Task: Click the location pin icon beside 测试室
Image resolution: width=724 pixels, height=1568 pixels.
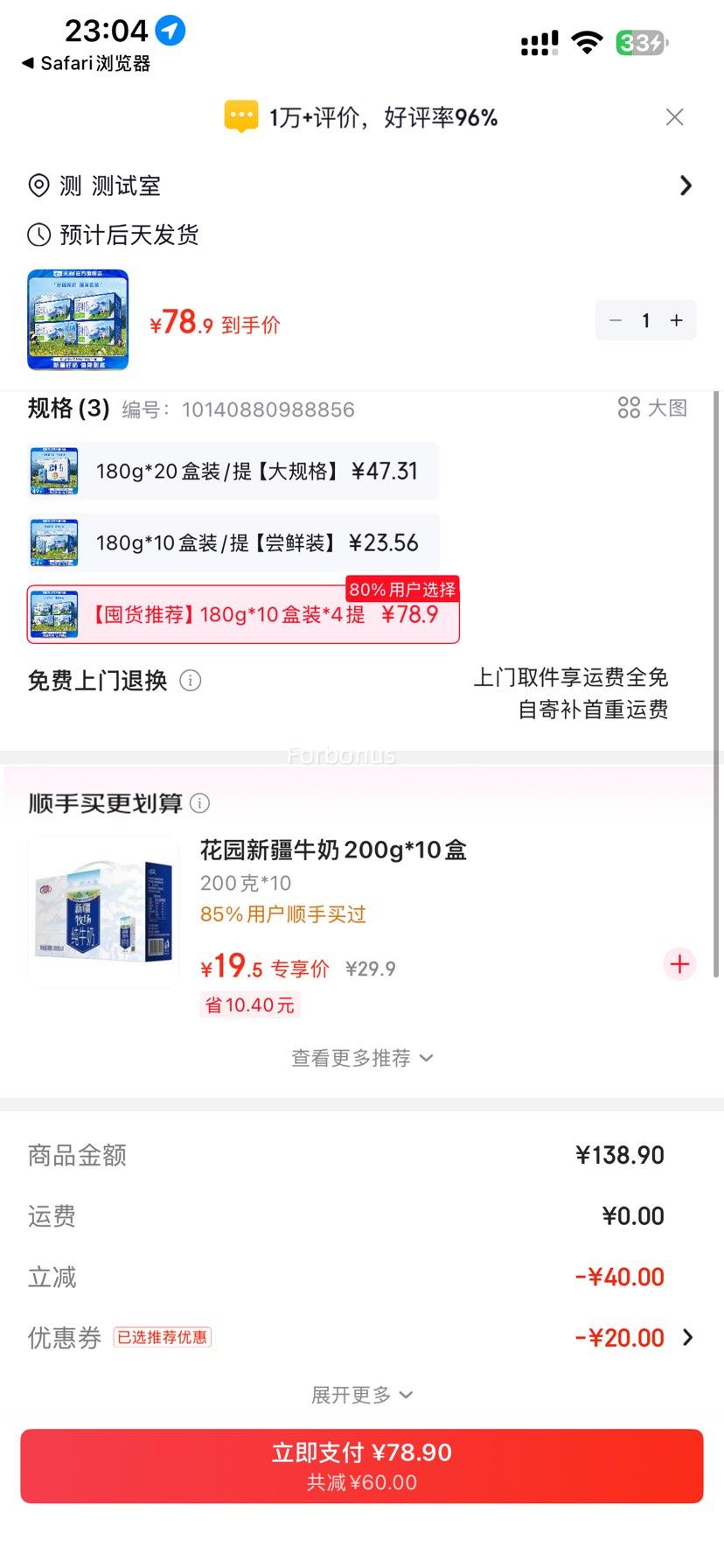Action: [38, 185]
